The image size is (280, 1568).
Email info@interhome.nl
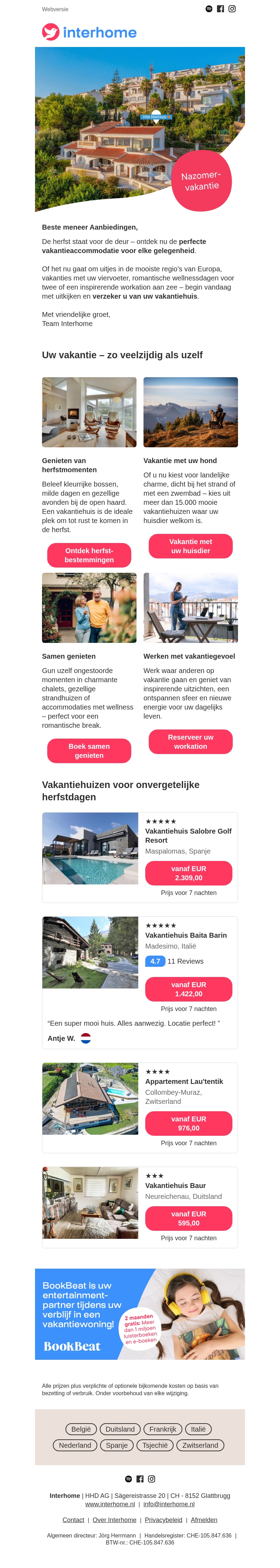[169, 1503]
